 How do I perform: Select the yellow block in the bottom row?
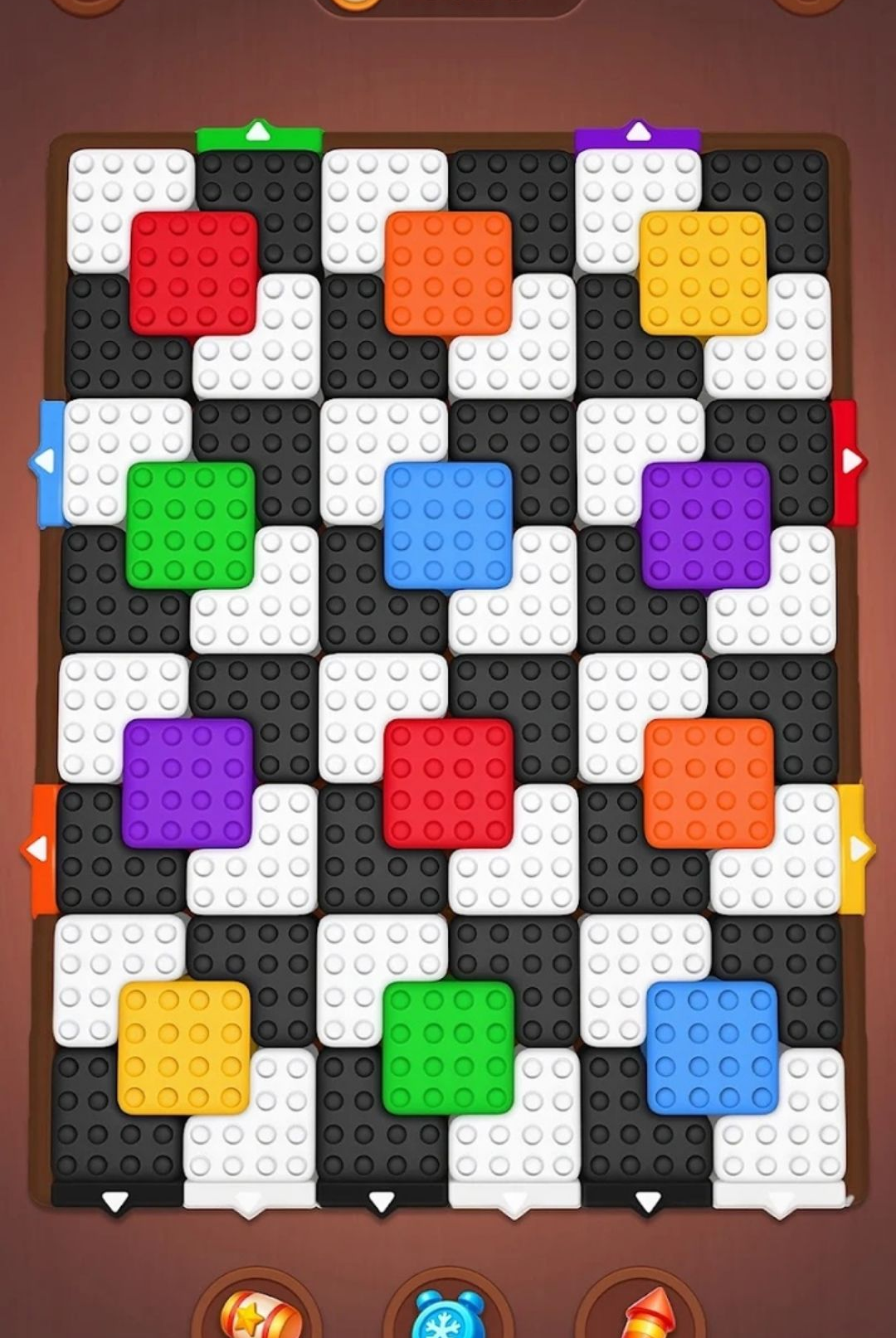(x=183, y=1048)
